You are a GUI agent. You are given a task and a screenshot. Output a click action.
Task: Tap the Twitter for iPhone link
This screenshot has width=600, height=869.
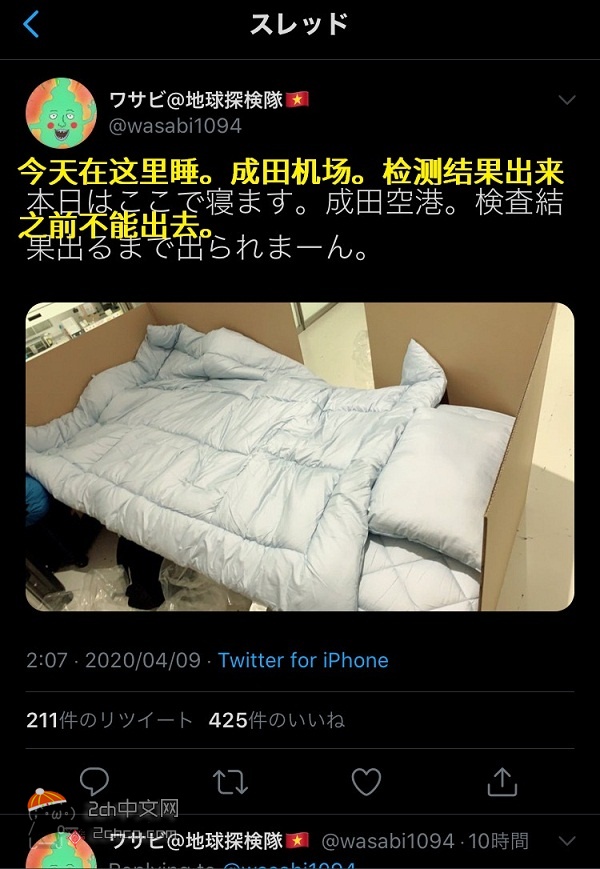(303, 660)
